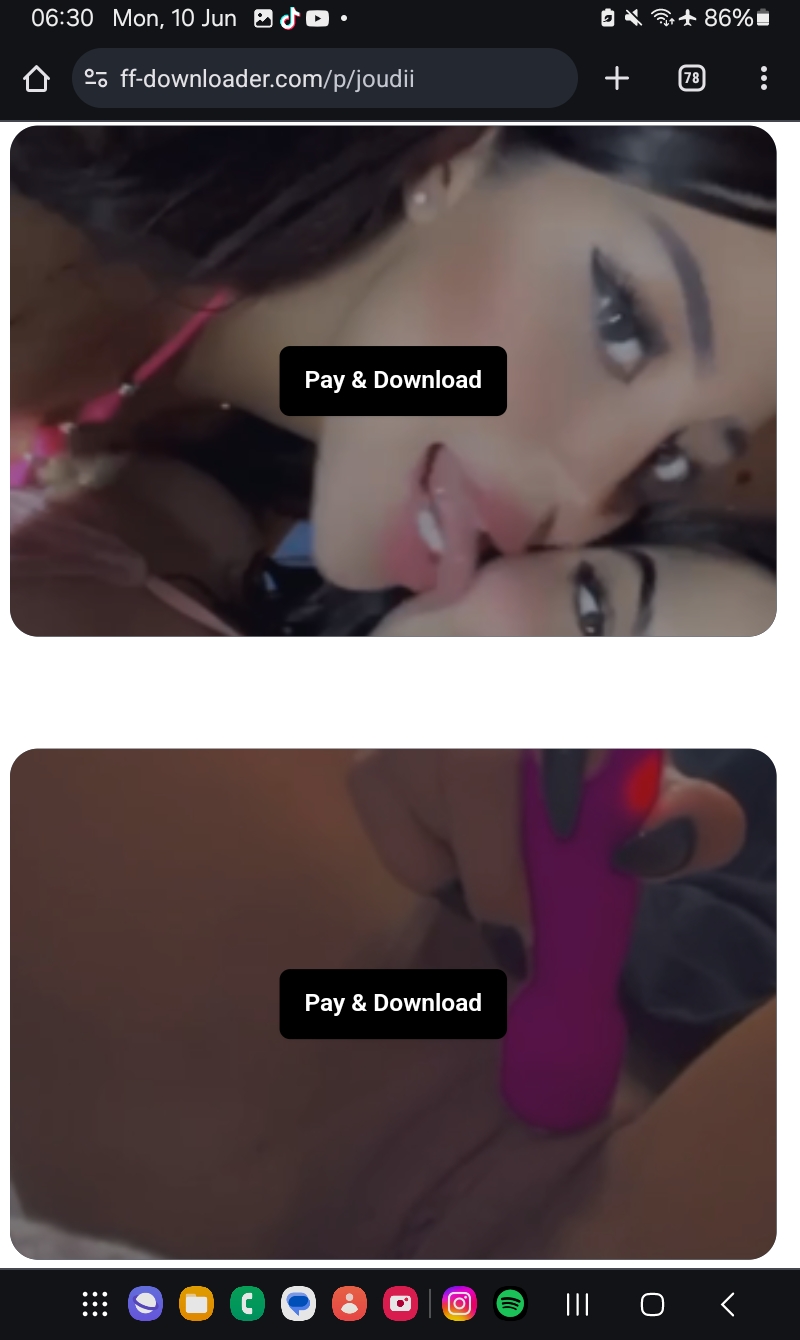Open the tab switcher showing 78

[x=691, y=78]
